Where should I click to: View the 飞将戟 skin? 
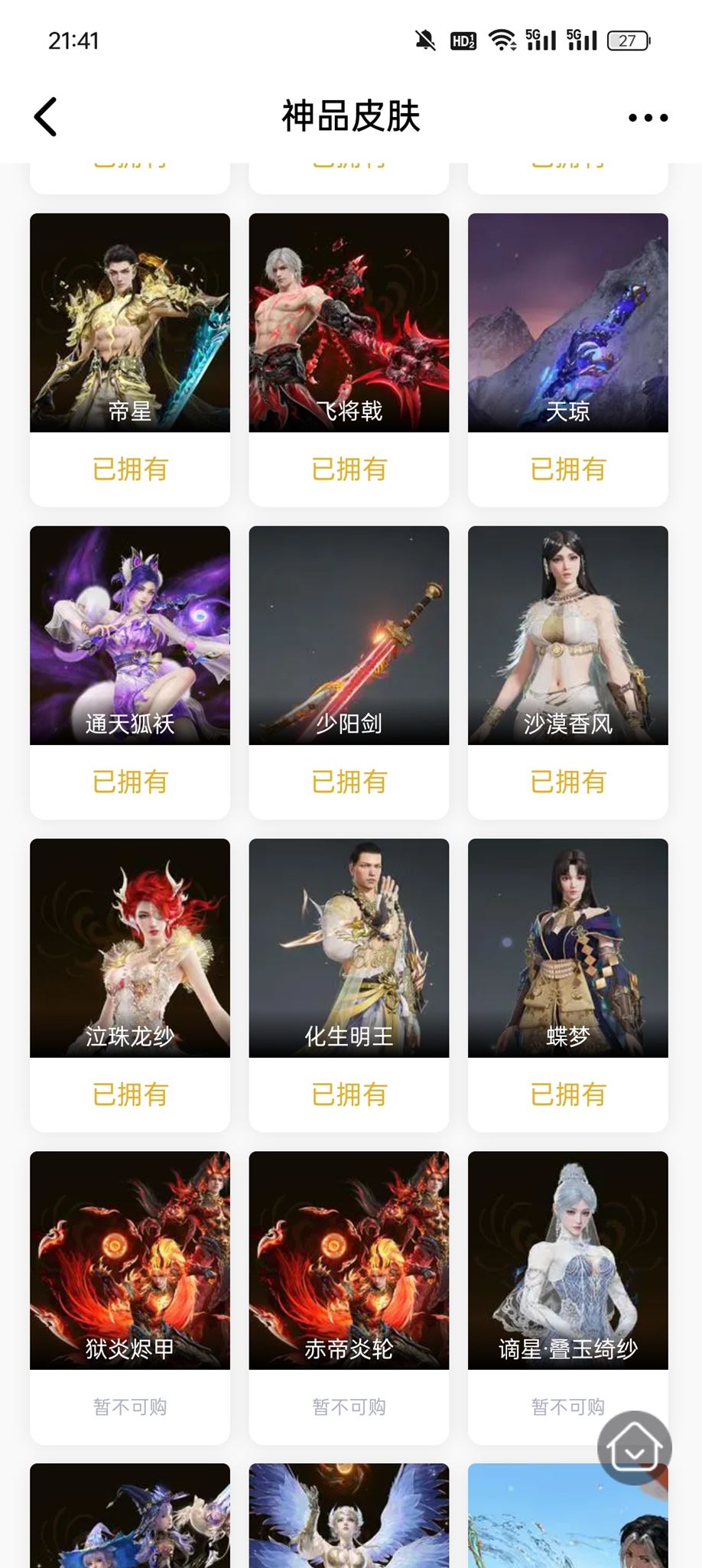pos(349,359)
